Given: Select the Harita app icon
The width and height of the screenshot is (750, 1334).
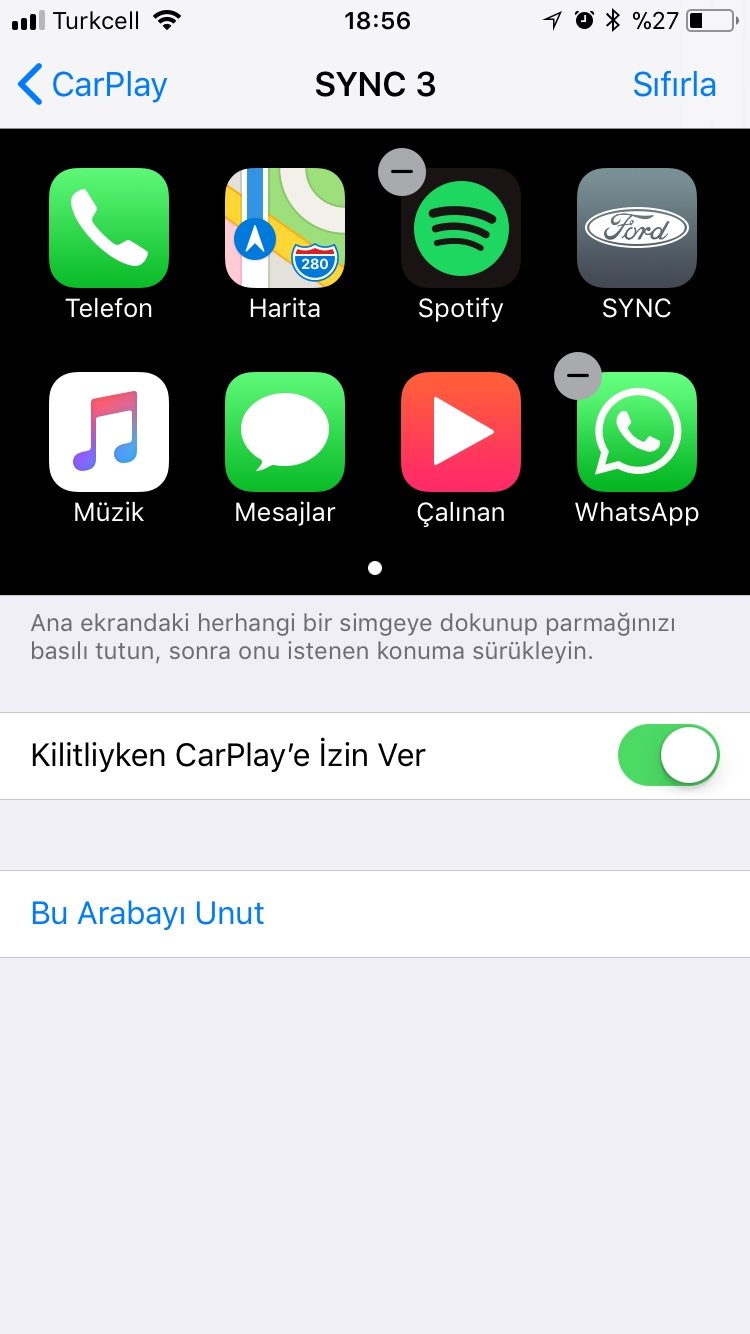Looking at the screenshot, I should 285,228.
